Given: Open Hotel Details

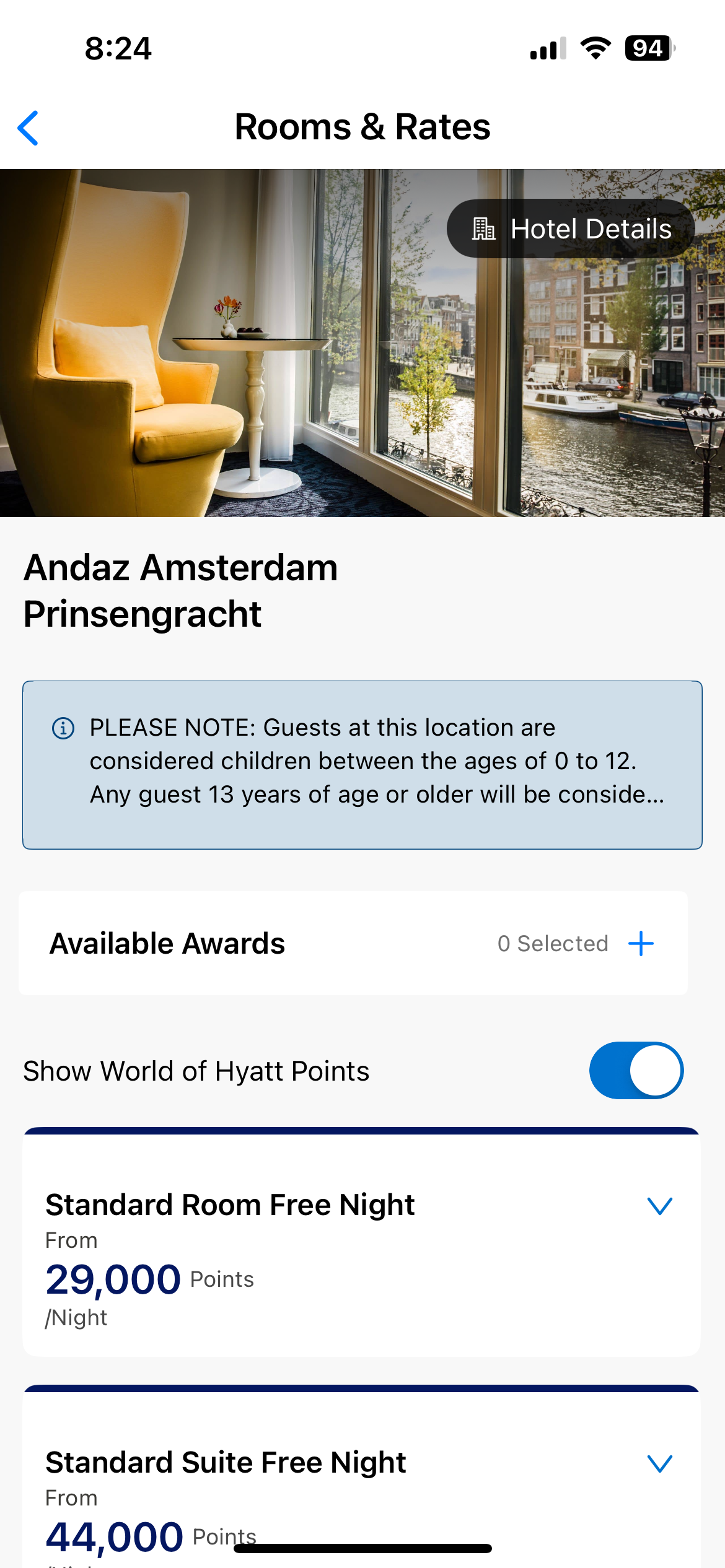Looking at the screenshot, I should pyautogui.click(x=570, y=229).
